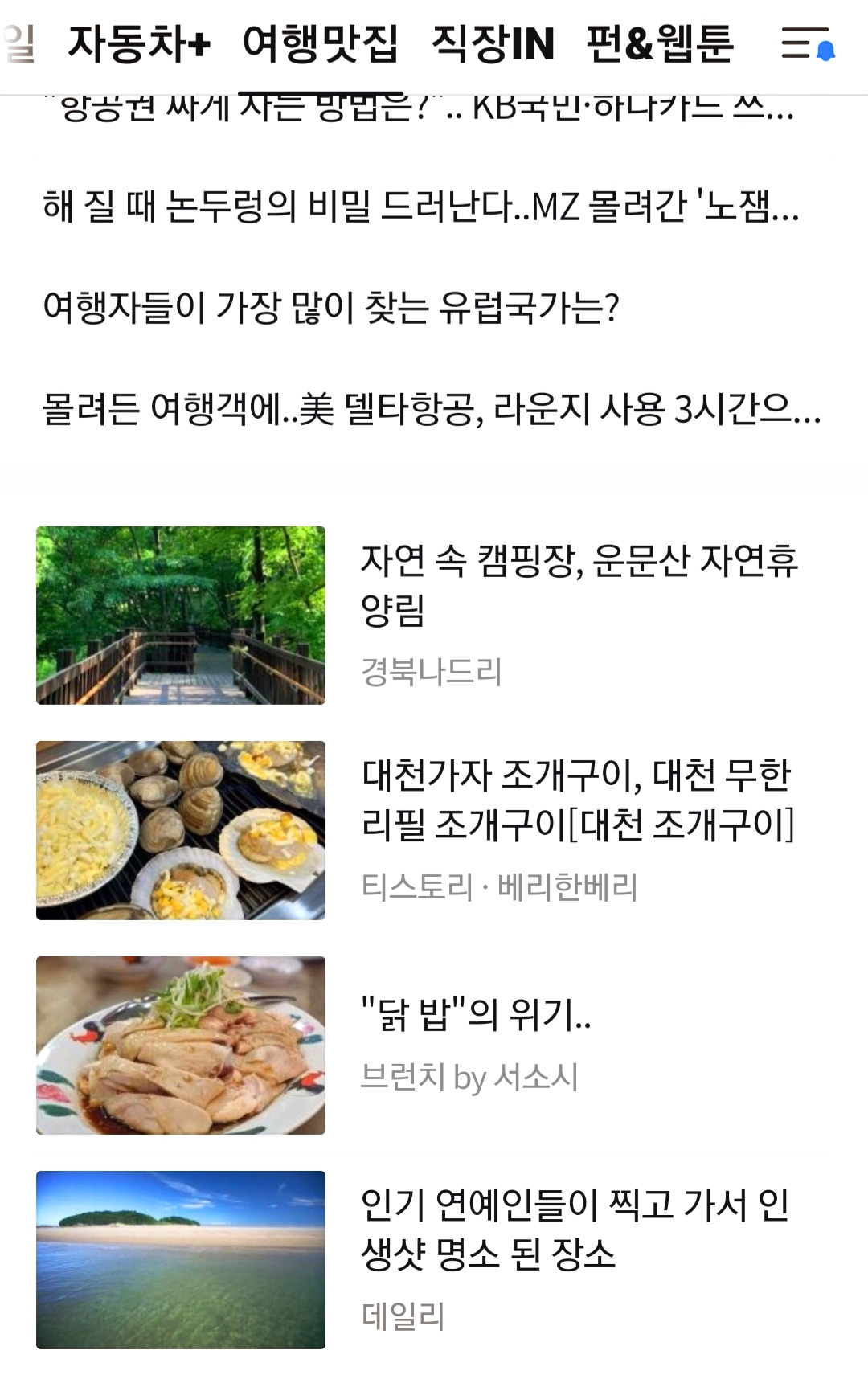Switch to the 자동차+ tab
This screenshot has height=1375, width=868.
[x=139, y=43]
